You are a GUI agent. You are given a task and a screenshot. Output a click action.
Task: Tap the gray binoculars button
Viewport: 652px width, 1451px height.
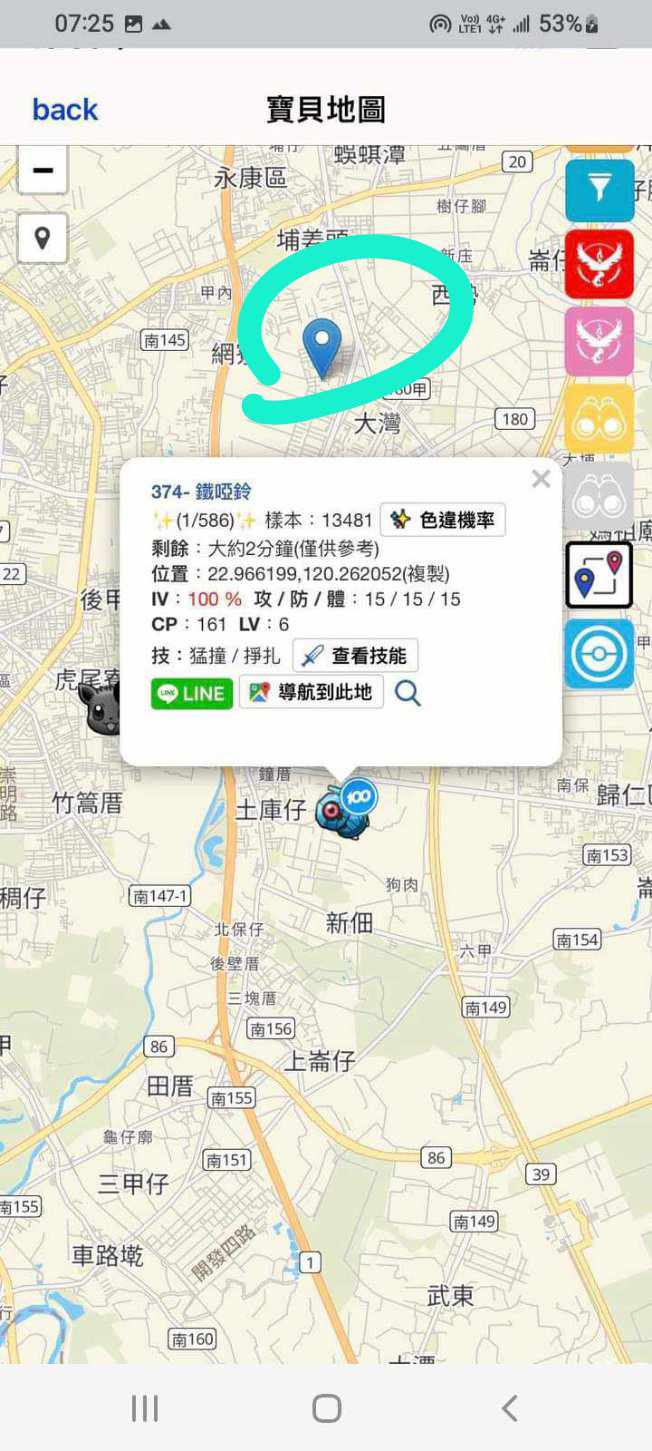coord(599,496)
